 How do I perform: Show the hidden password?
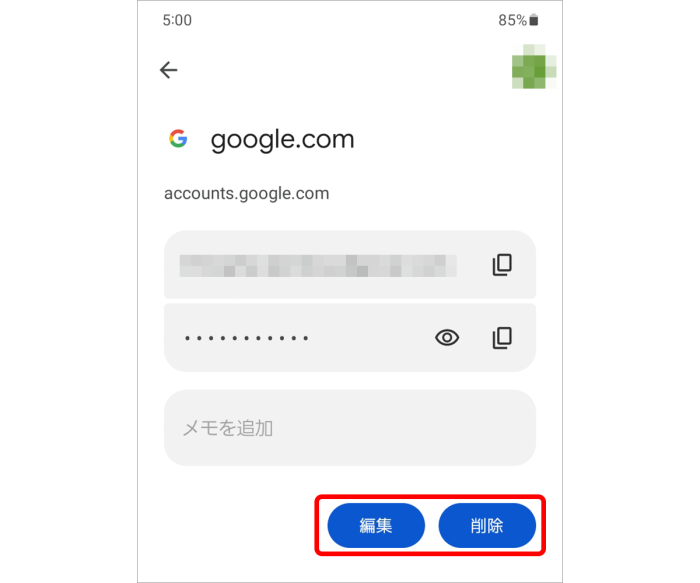tap(447, 338)
